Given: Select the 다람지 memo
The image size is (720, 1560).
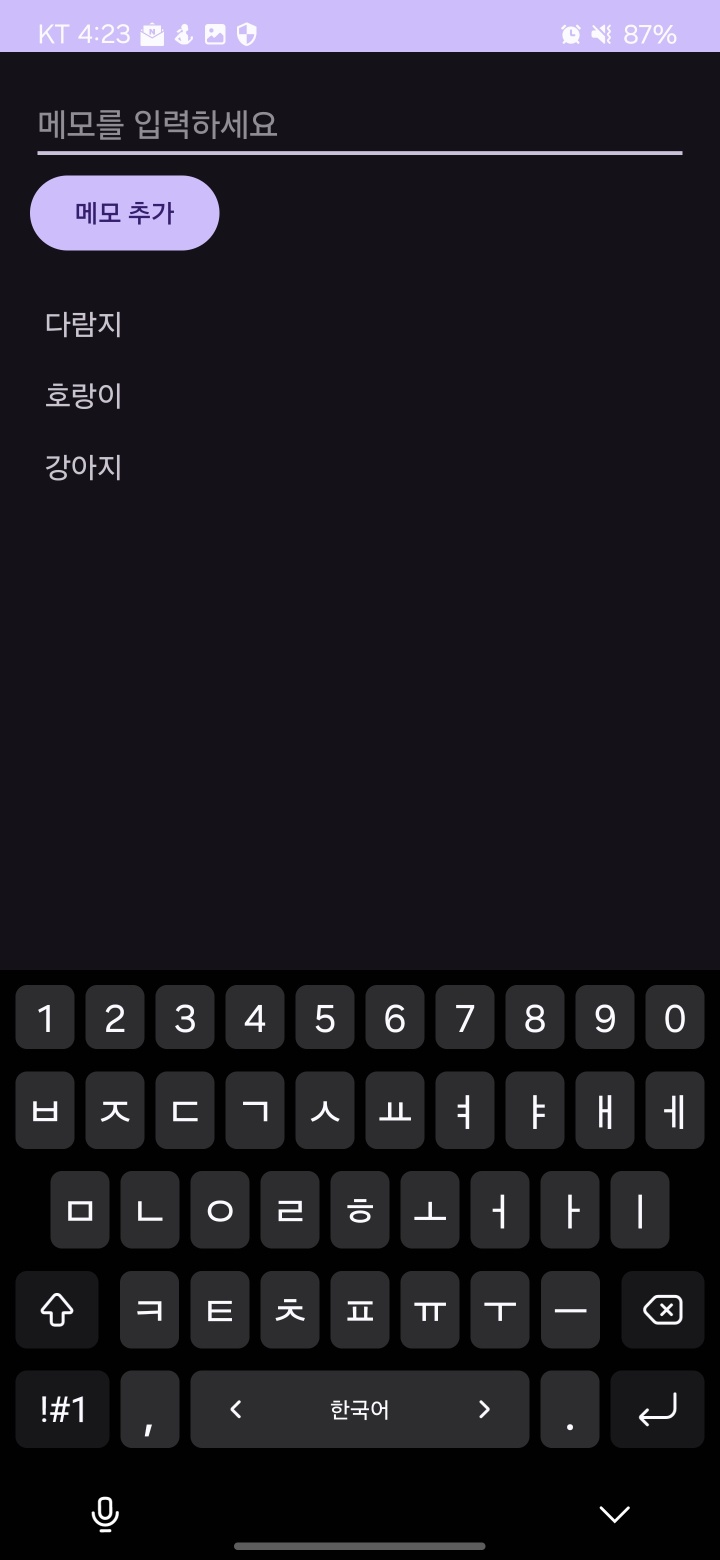Looking at the screenshot, I should (84, 325).
